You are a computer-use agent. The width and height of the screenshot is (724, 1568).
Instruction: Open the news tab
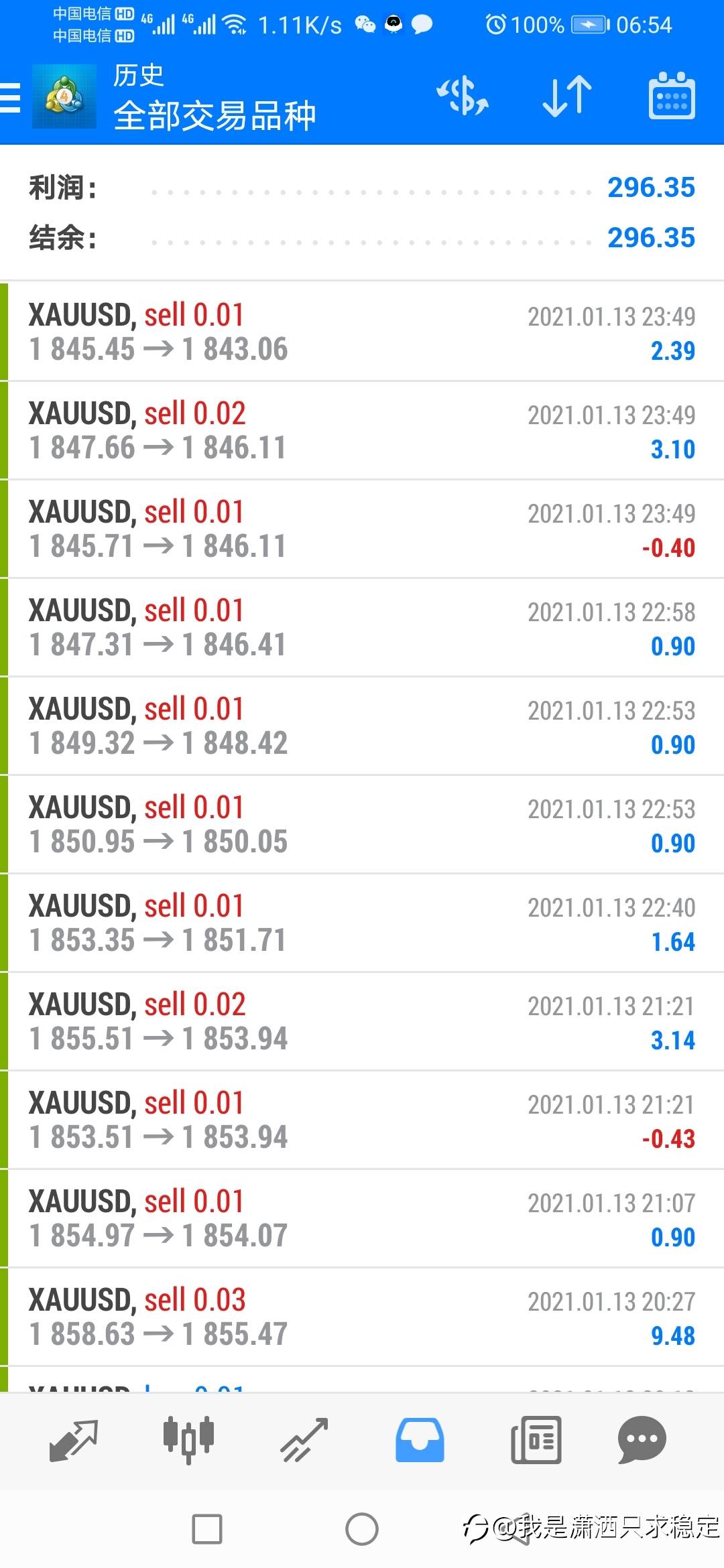[536, 1439]
